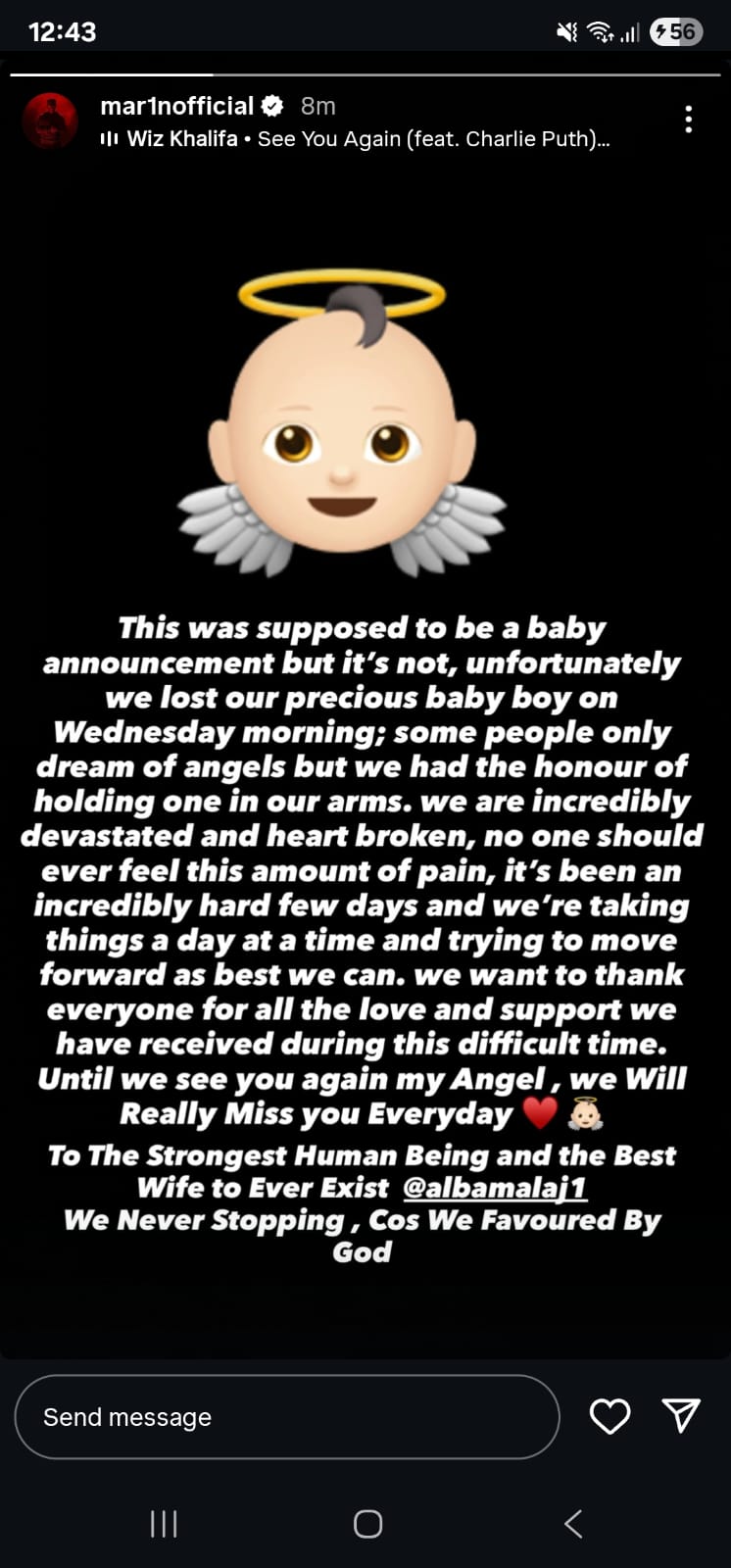Like this story with the heart
The width and height of the screenshot is (731, 1568).
point(609,1416)
